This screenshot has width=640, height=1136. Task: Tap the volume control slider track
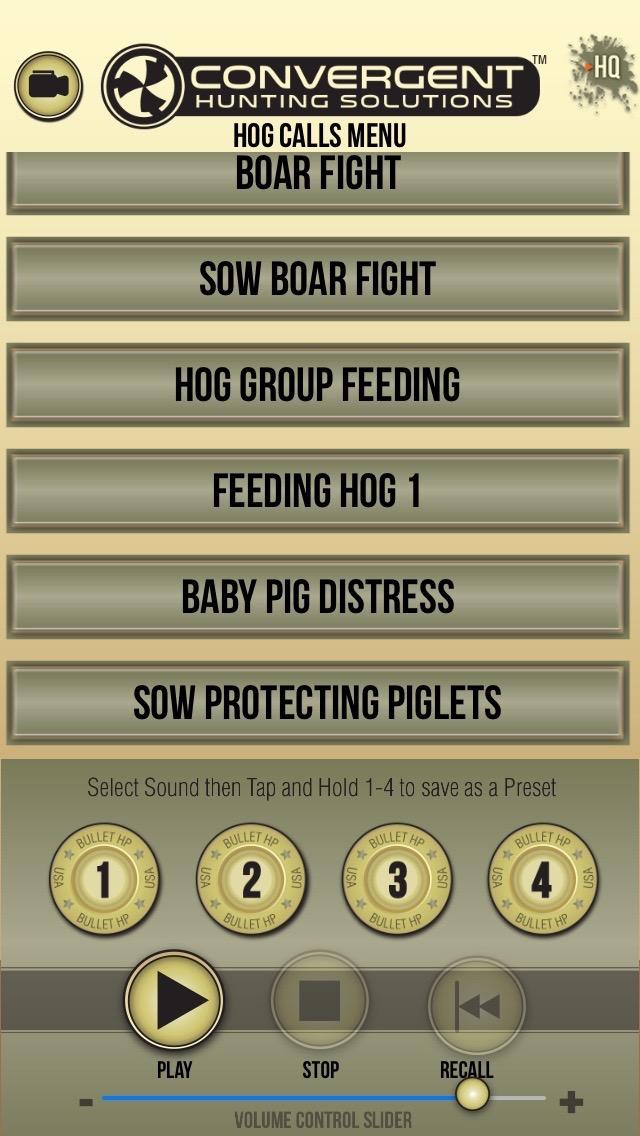point(324,1098)
